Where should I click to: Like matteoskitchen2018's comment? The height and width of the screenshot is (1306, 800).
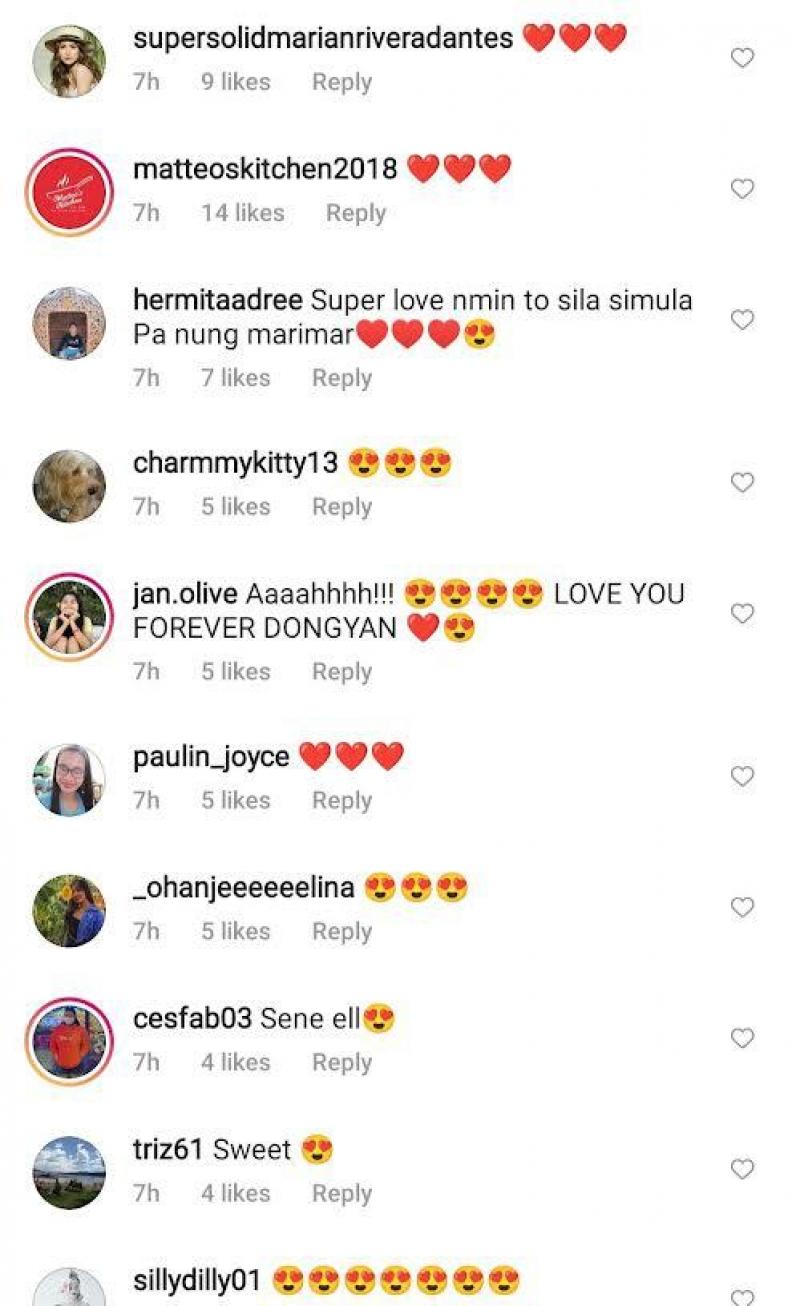(742, 188)
